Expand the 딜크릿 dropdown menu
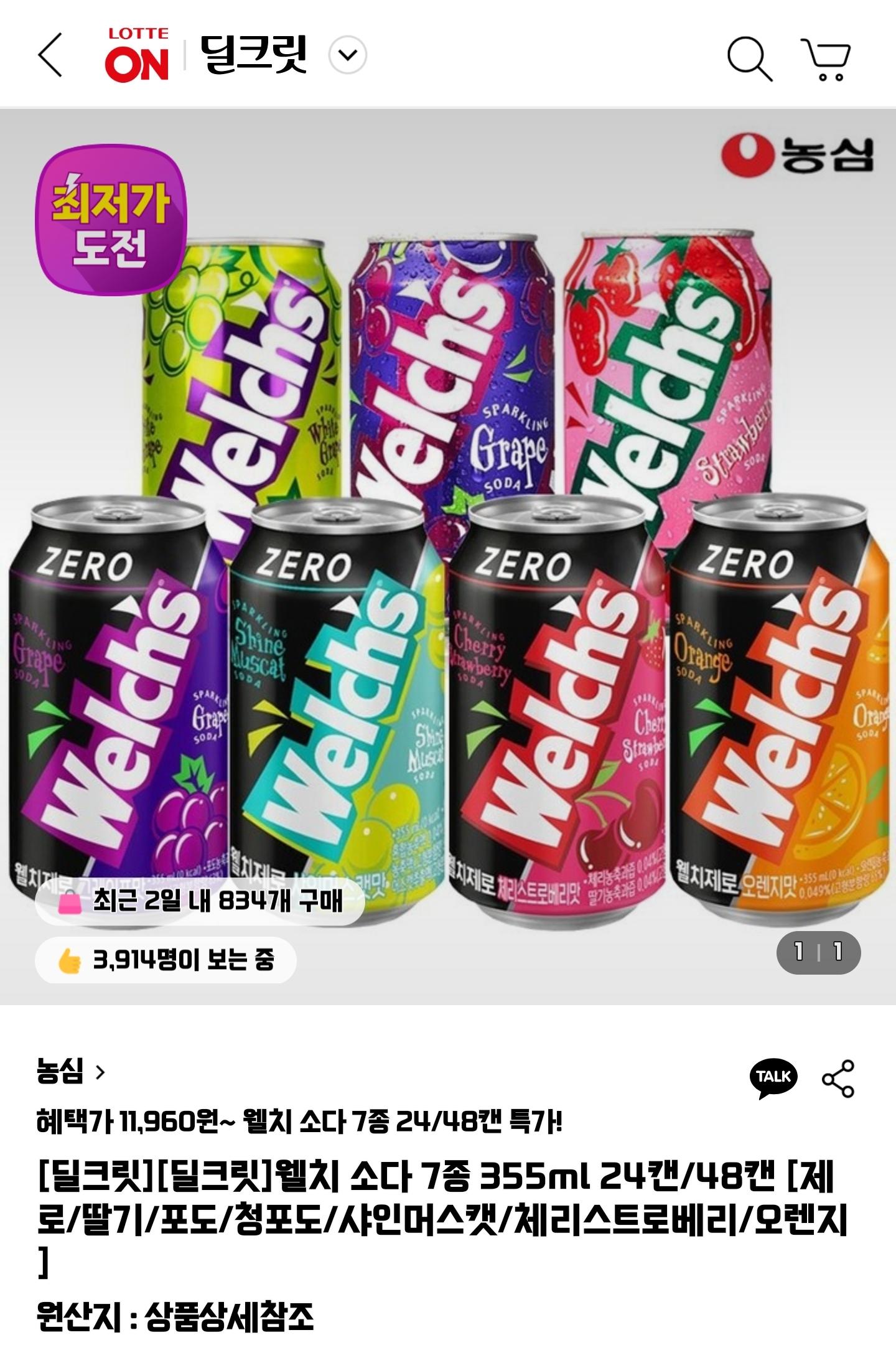 pos(347,56)
